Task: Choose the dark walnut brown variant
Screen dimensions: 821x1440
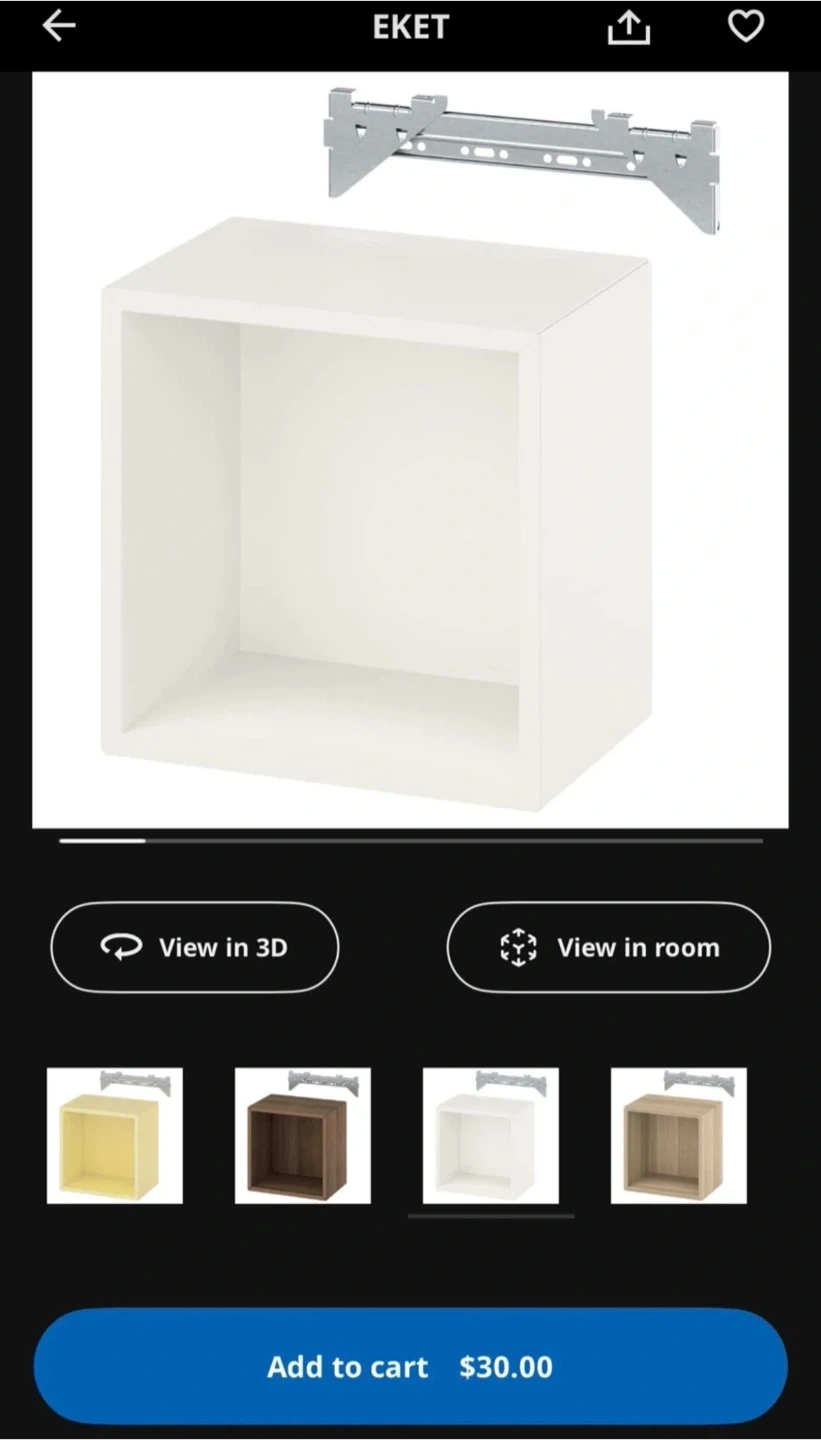Action: [x=303, y=1136]
